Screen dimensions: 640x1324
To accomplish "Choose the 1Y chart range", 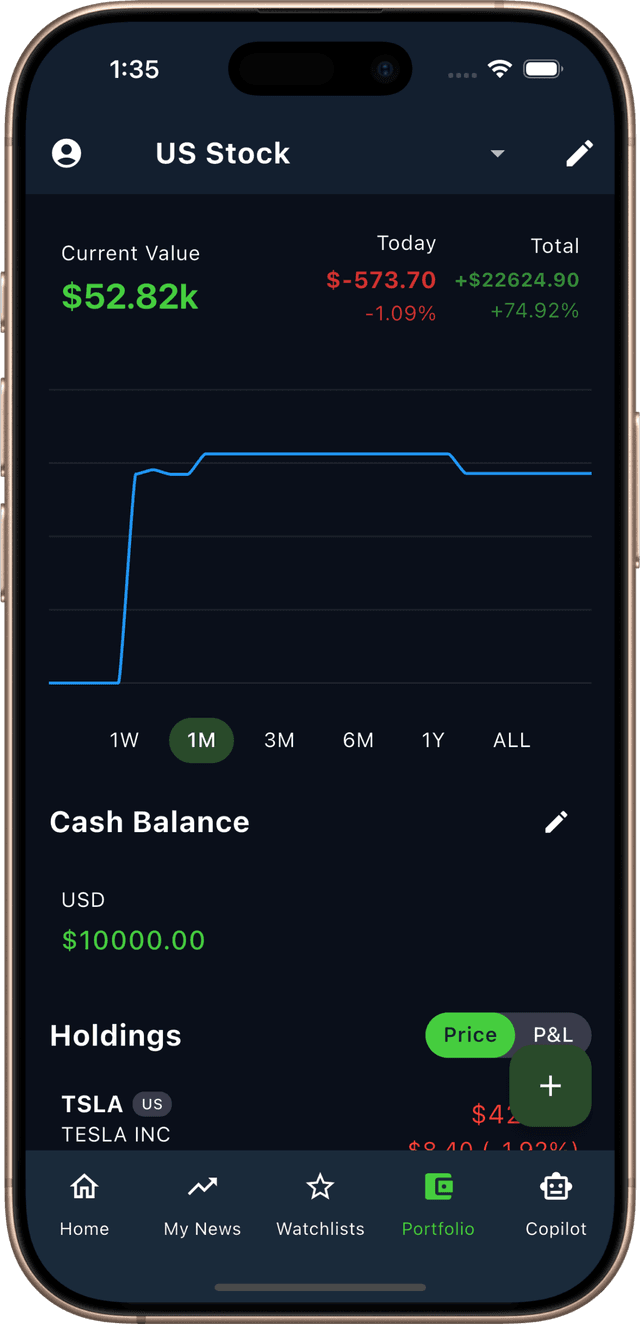I will [x=433, y=741].
